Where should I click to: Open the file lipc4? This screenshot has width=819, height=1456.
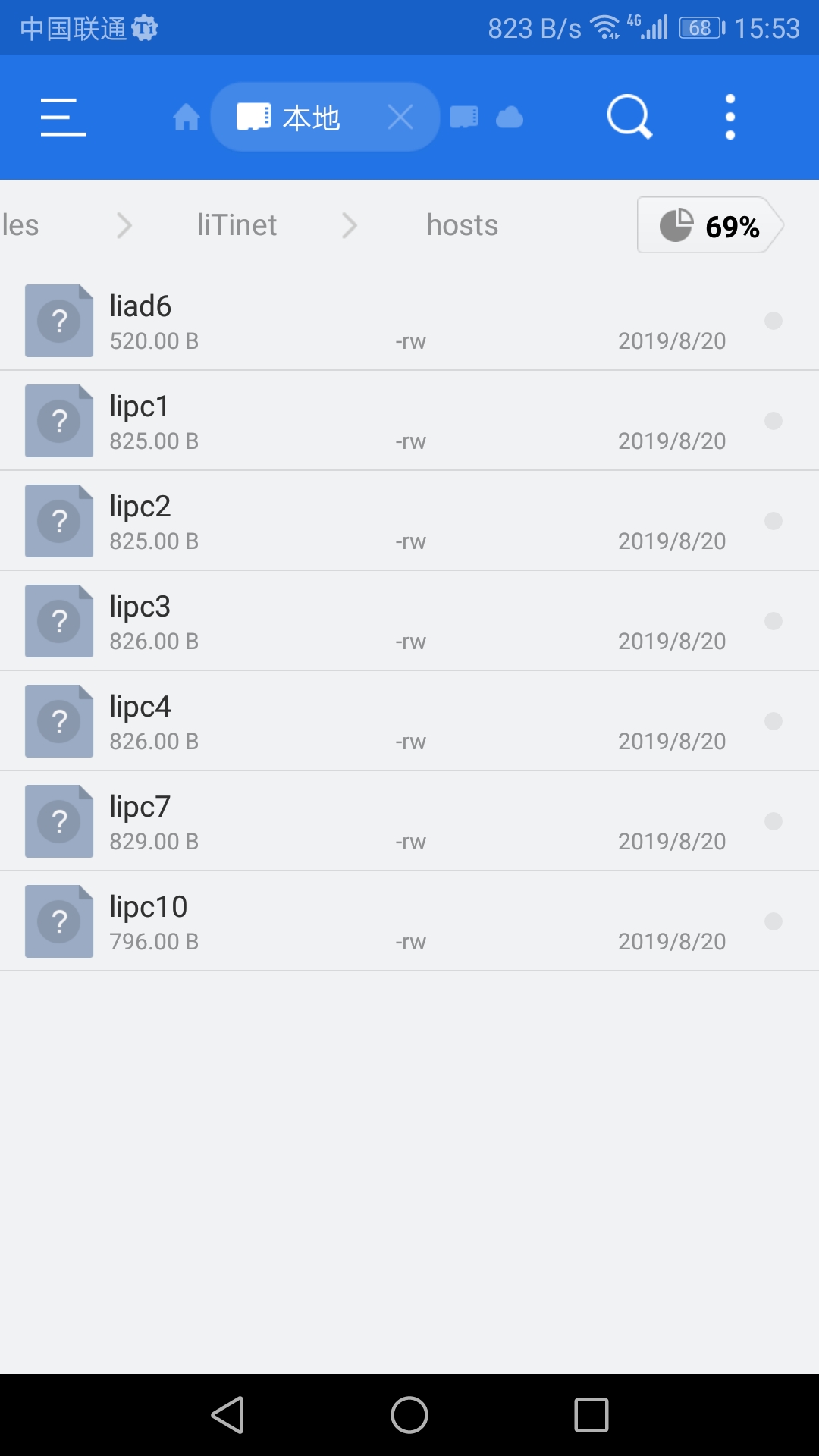[x=409, y=721]
